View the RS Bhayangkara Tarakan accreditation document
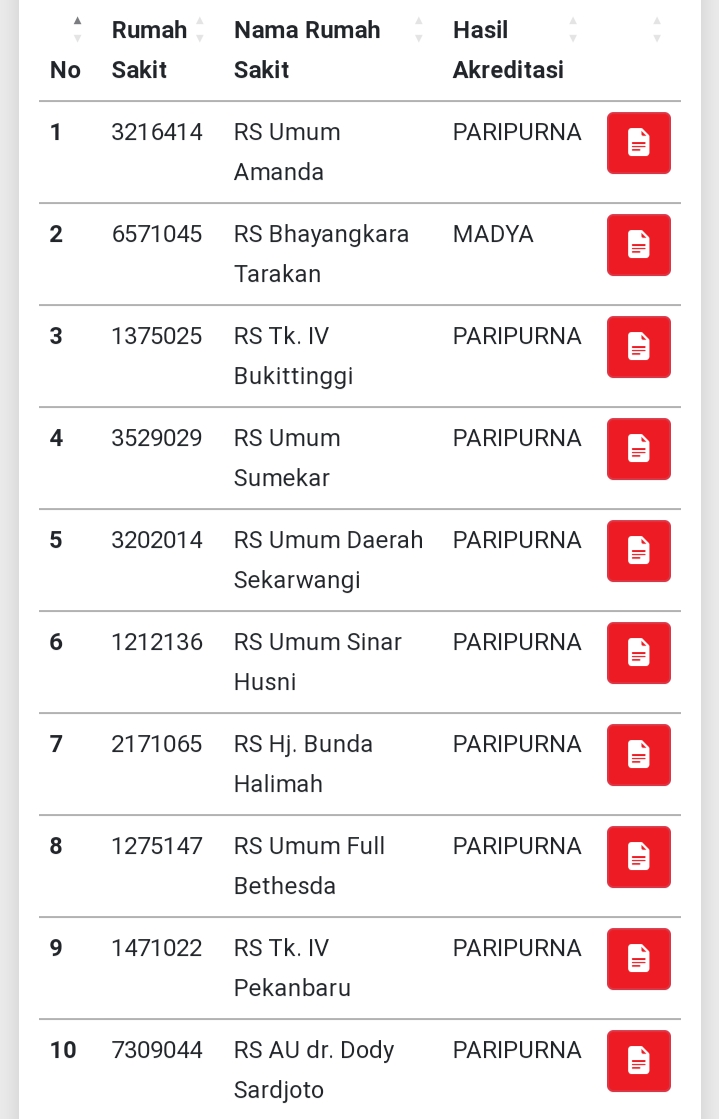Viewport: 719px width, 1119px height. (x=638, y=245)
